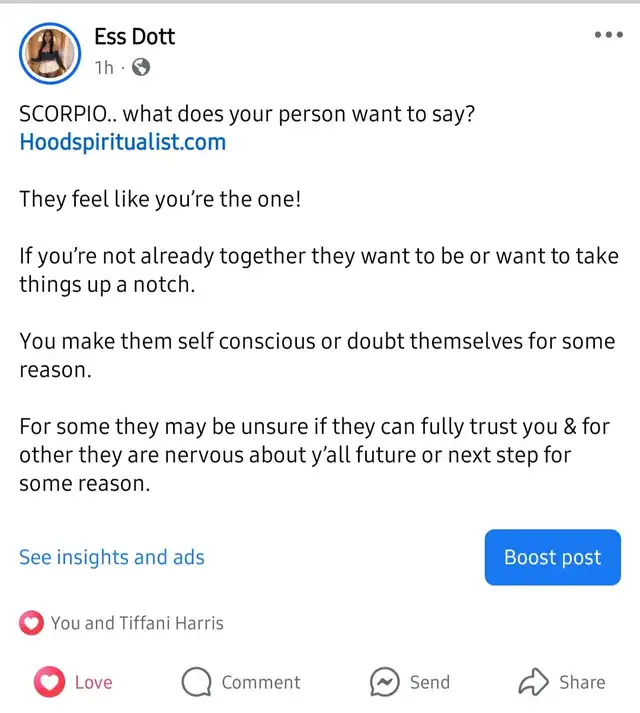Viewport: 640px width, 713px height.
Task: Comment on the Scorpio post
Action: [x=241, y=682]
